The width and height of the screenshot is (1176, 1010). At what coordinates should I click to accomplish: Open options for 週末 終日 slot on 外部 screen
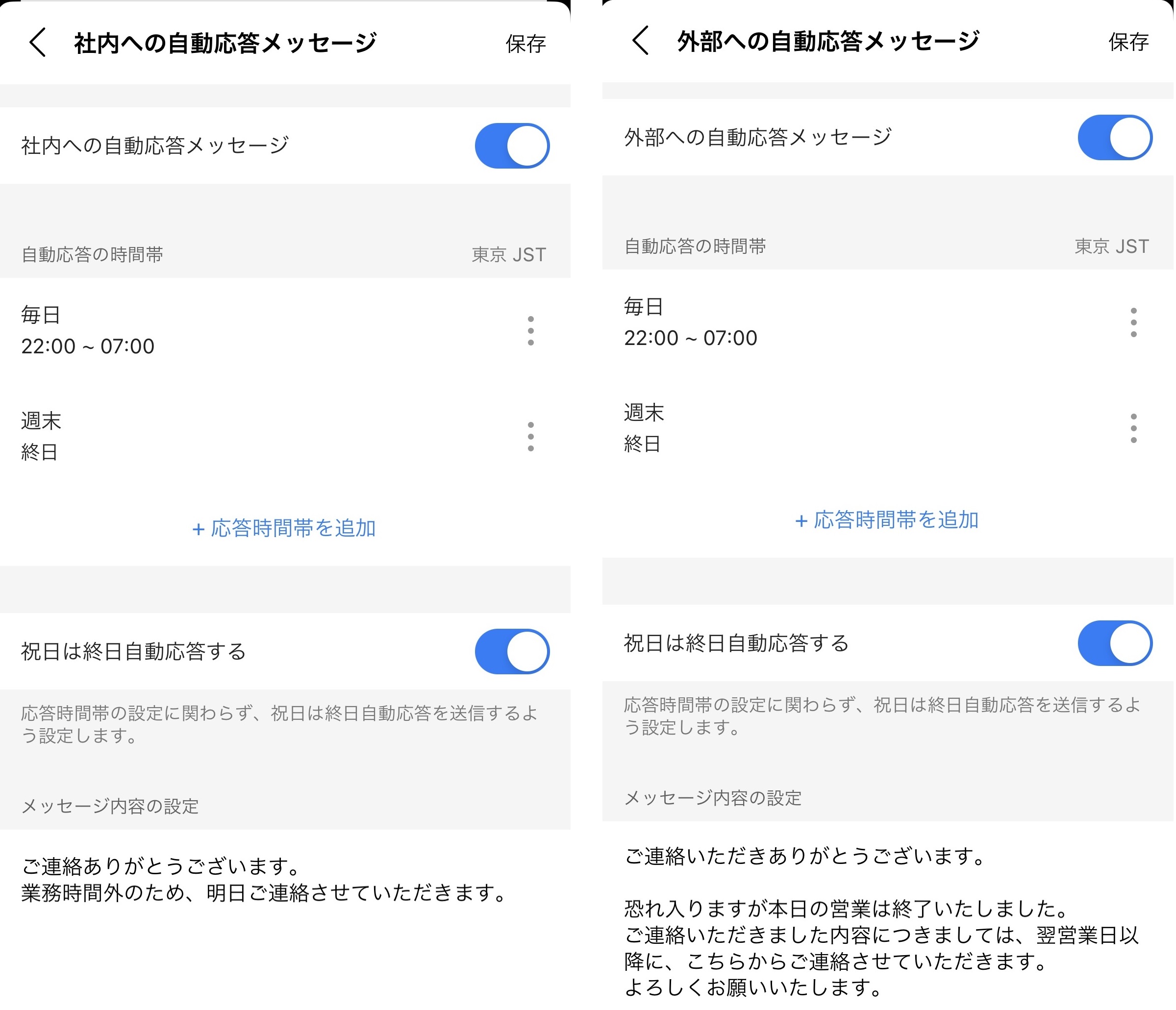[1133, 428]
